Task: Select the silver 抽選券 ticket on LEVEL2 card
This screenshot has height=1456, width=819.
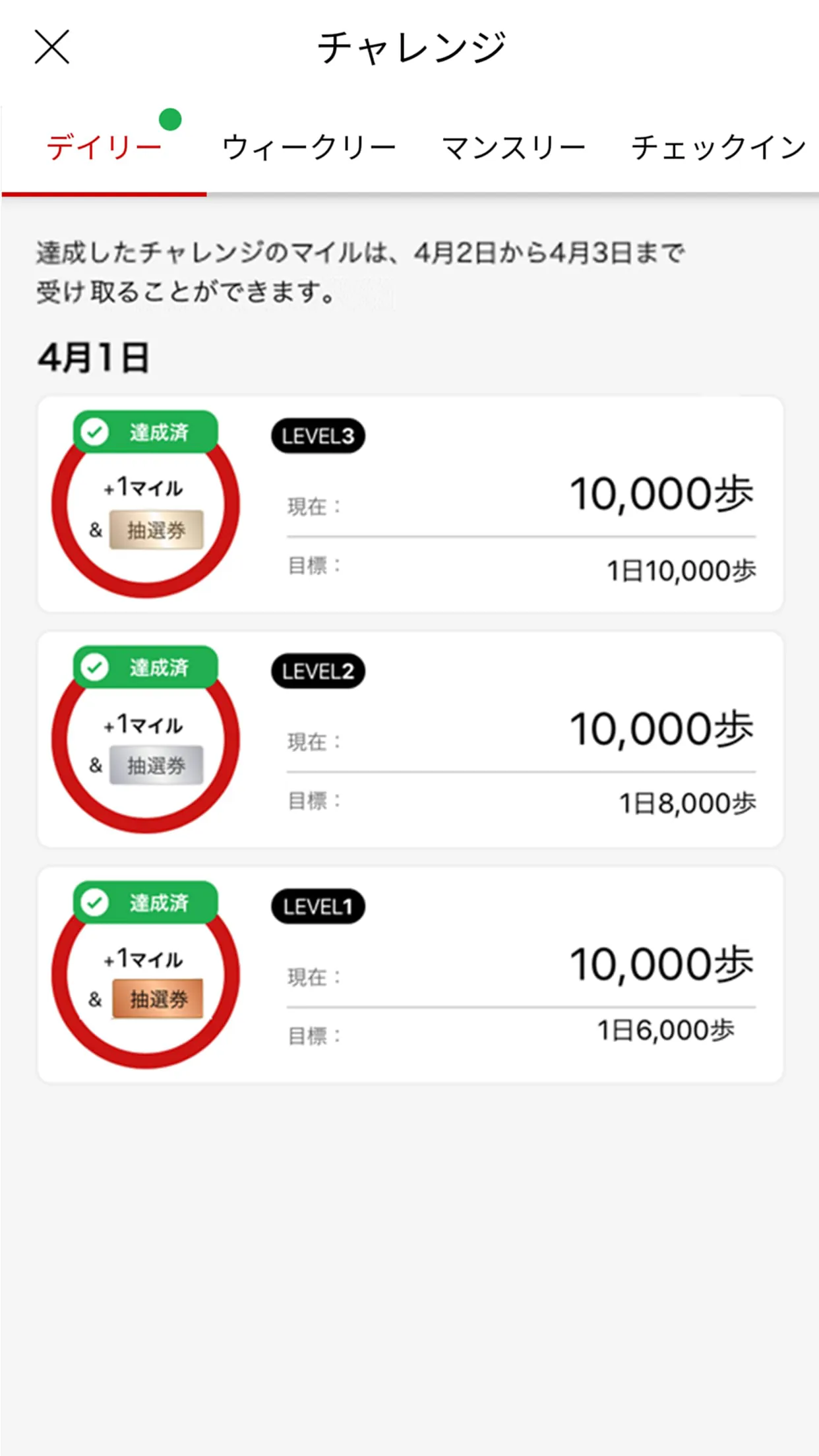Action: pos(156,764)
